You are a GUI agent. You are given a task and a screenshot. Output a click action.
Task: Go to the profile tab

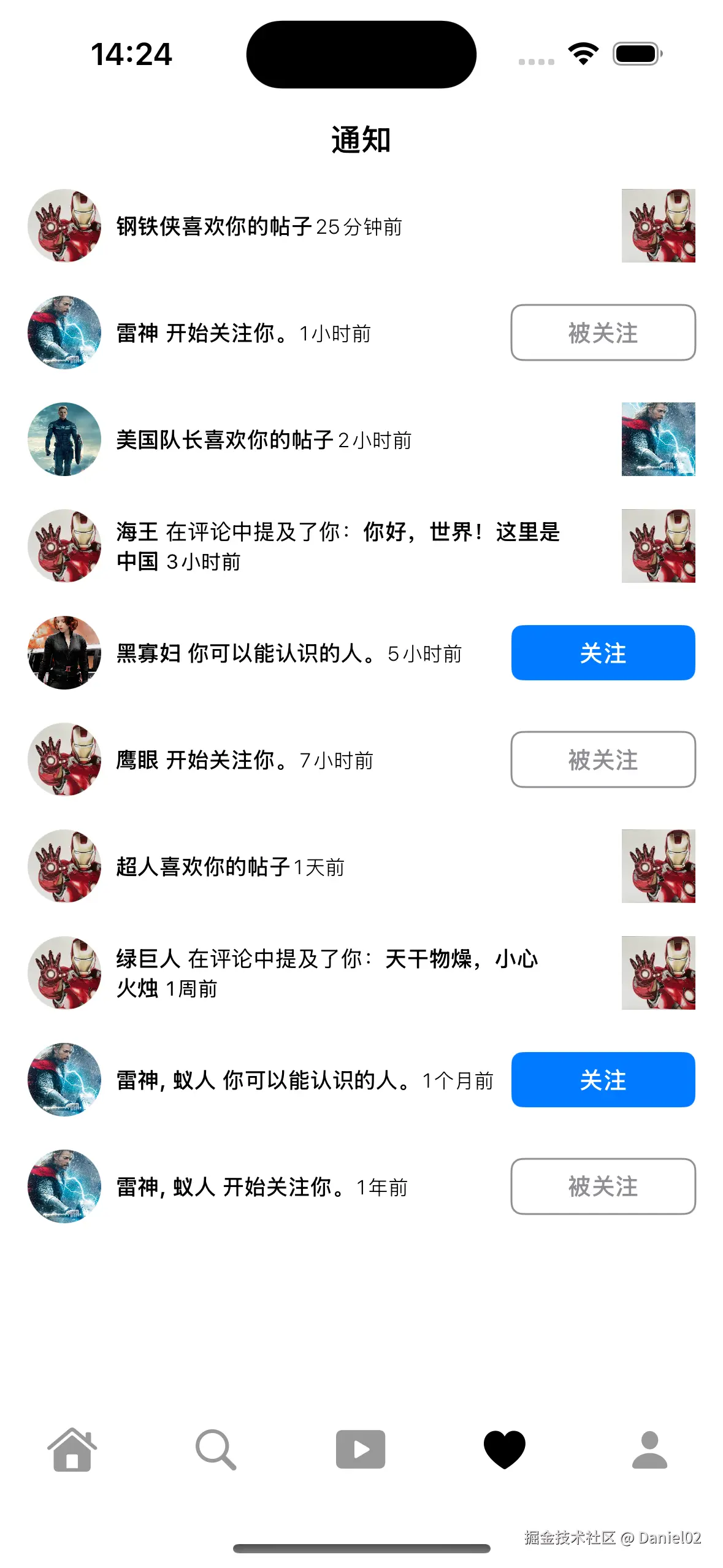pyautogui.click(x=649, y=1449)
